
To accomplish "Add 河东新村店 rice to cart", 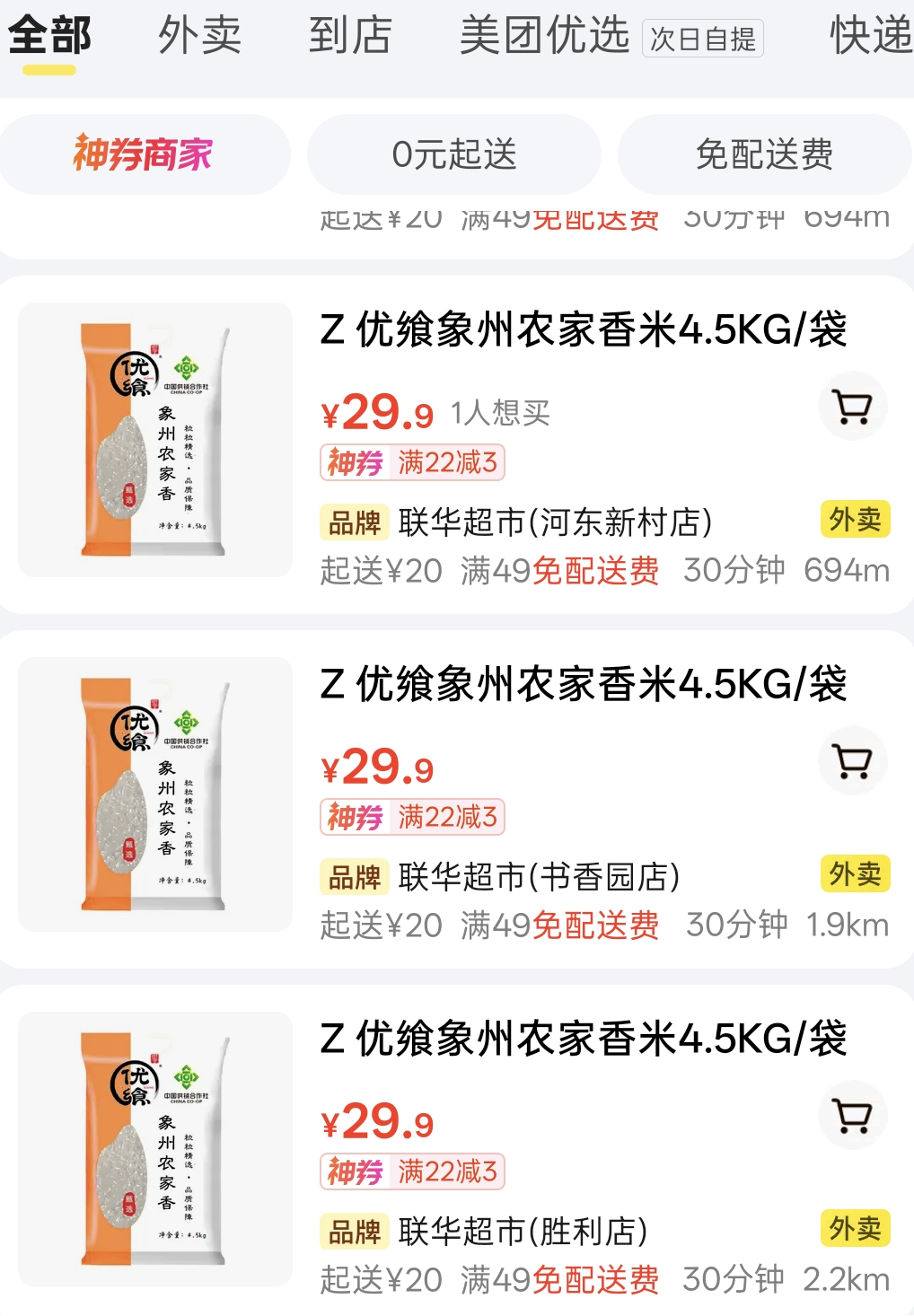I will [852, 408].
